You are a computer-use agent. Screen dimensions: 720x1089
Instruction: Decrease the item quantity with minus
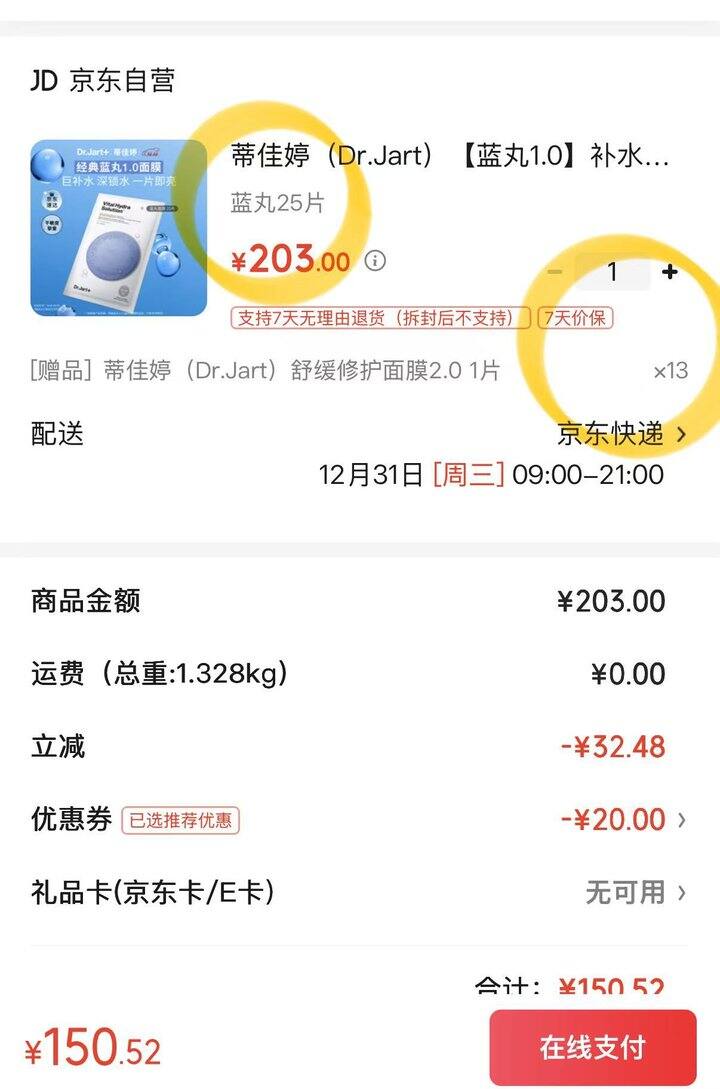pyautogui.click(x=556, y=272)
